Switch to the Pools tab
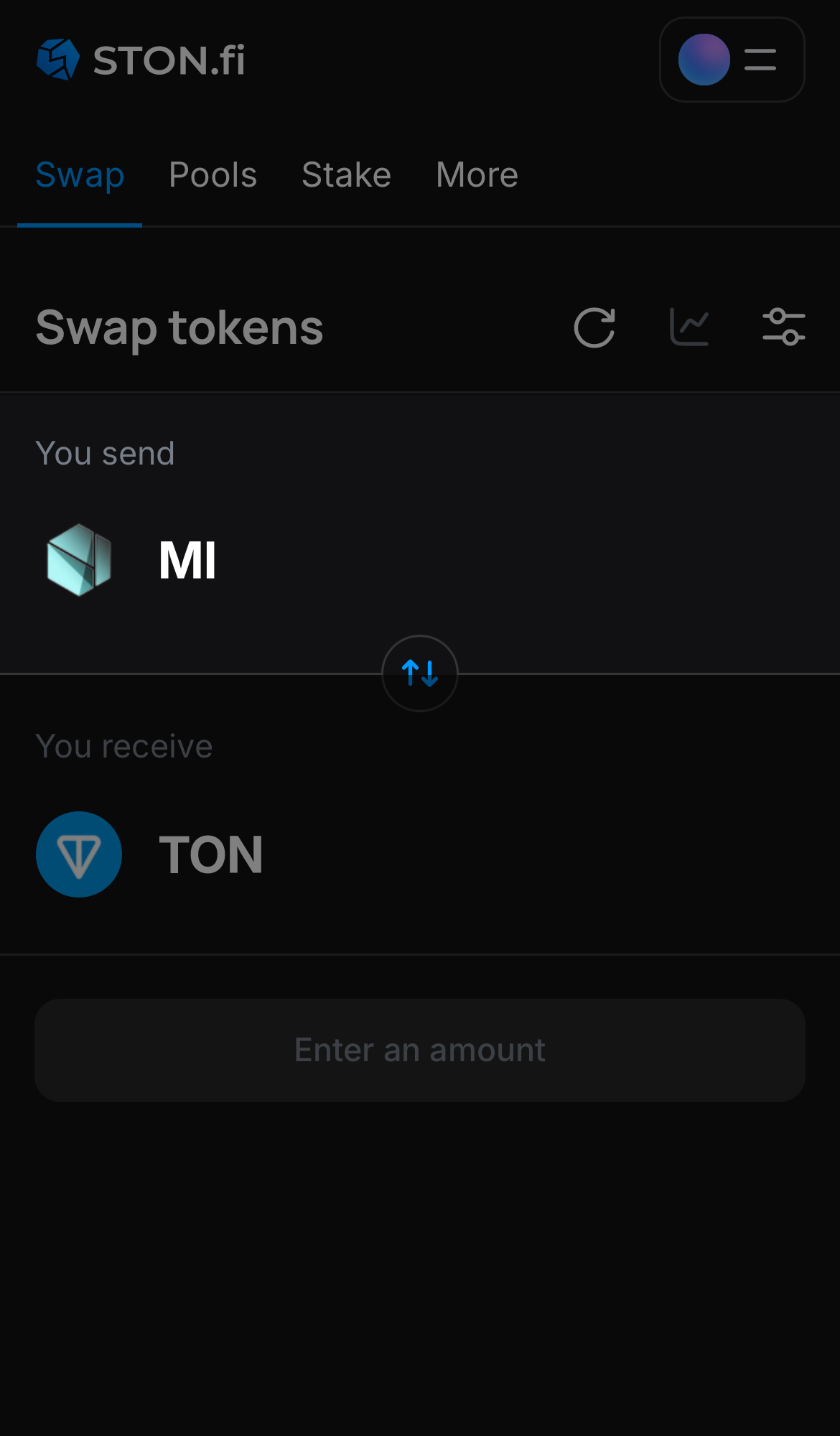This screenshot has height=1436, width=840. (213, 175)
